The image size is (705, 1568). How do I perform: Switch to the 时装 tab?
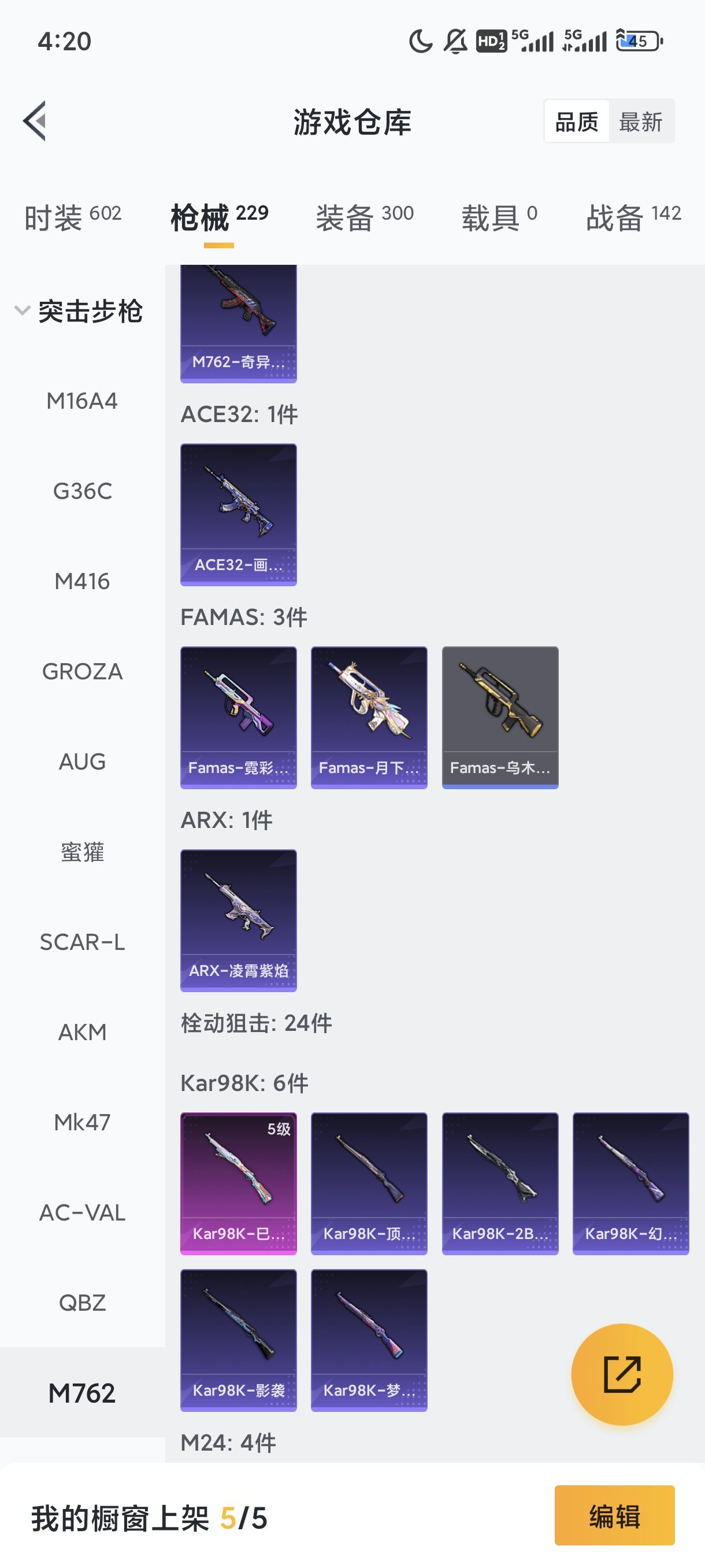(x=72, y=217)
